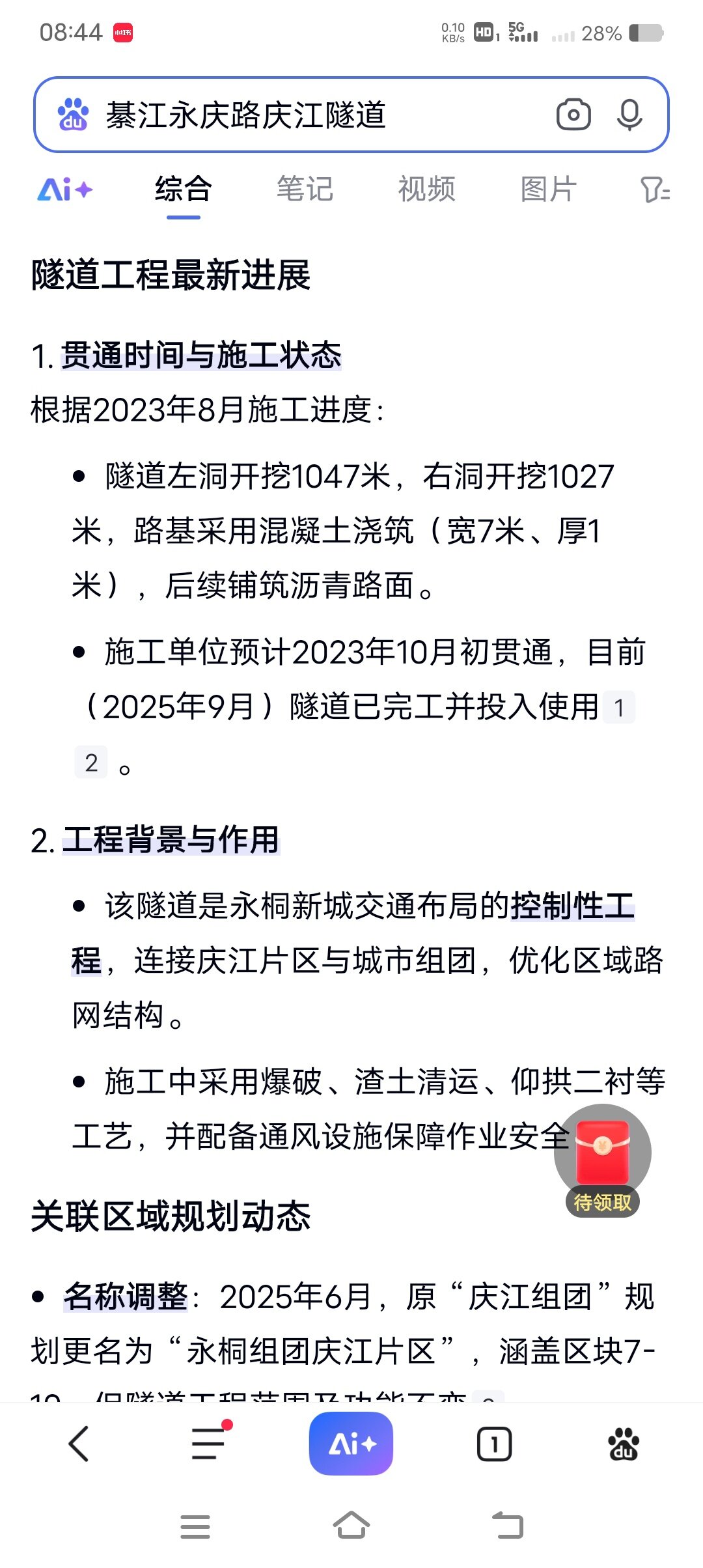Open the tab switcher showing 1
The width and height of the screenshot is (703, 1568).
494,1444
